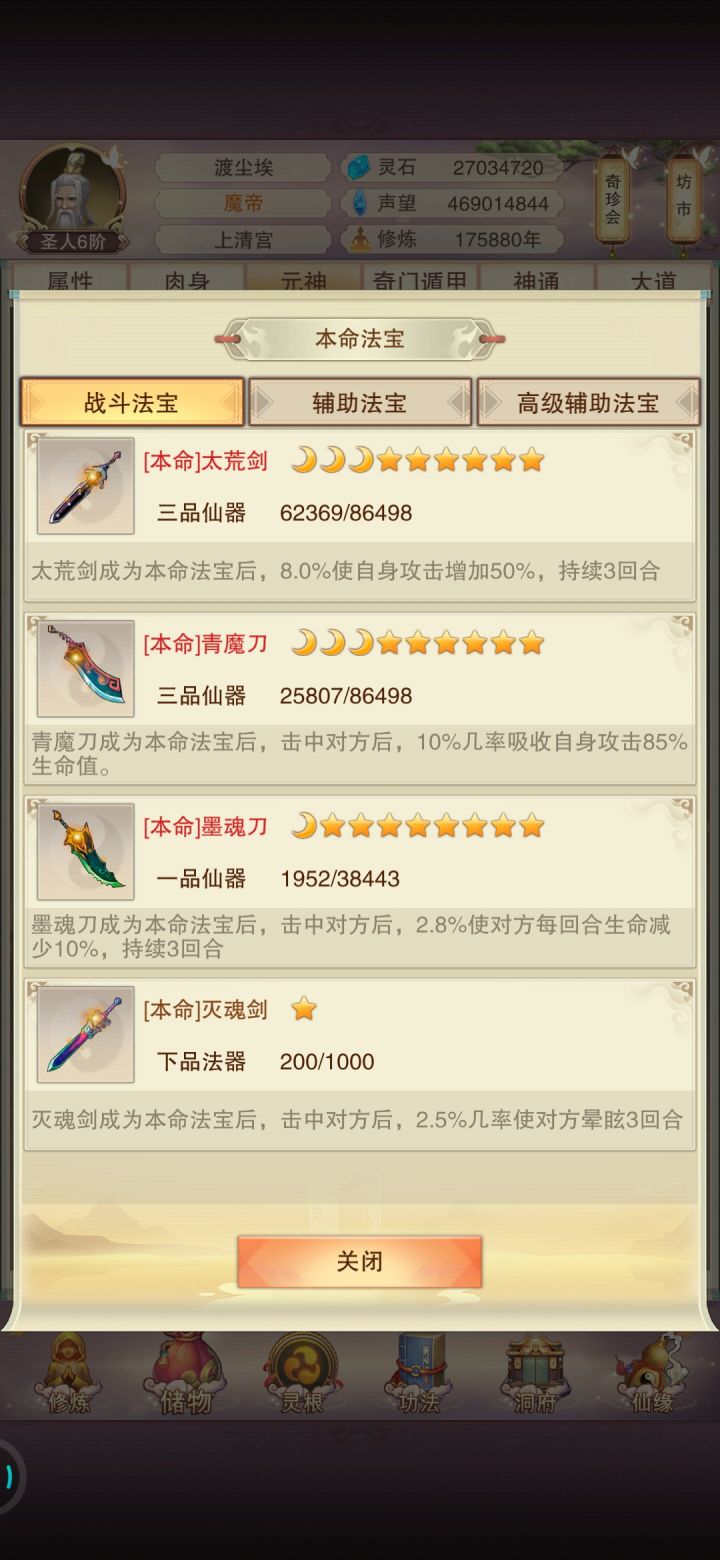Open the 高级辅助法宝 tab

588,400
